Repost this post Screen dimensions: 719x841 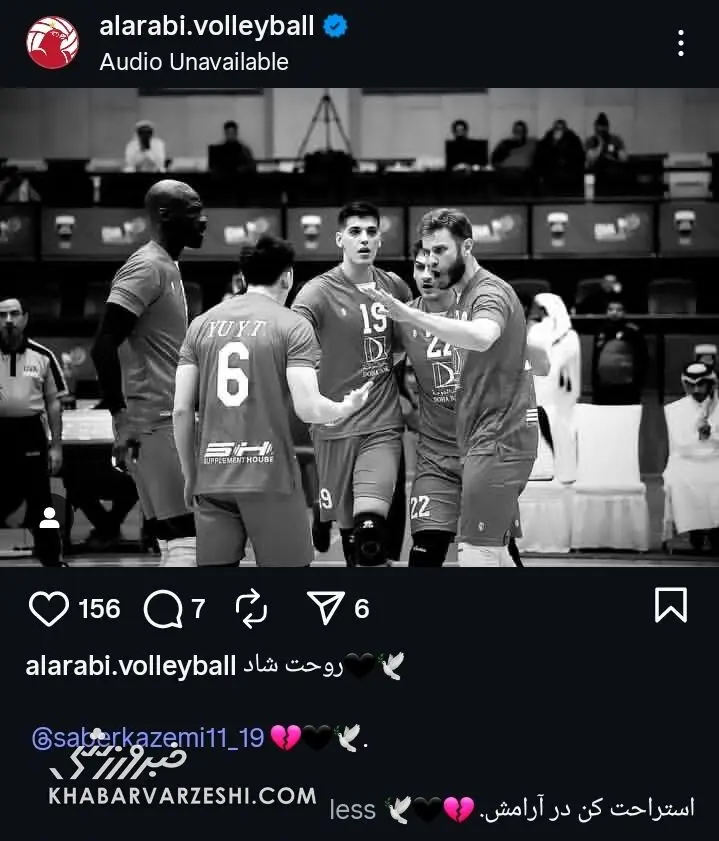click(x=251, y=608)
